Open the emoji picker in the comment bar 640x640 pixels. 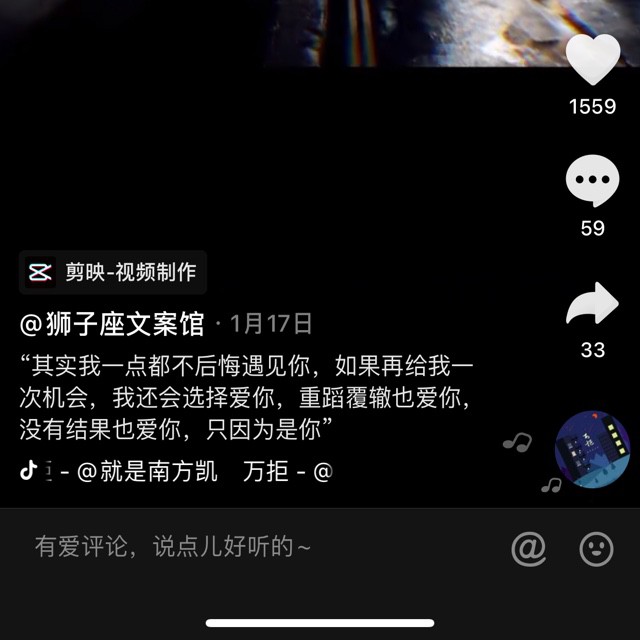click(596, 547)
